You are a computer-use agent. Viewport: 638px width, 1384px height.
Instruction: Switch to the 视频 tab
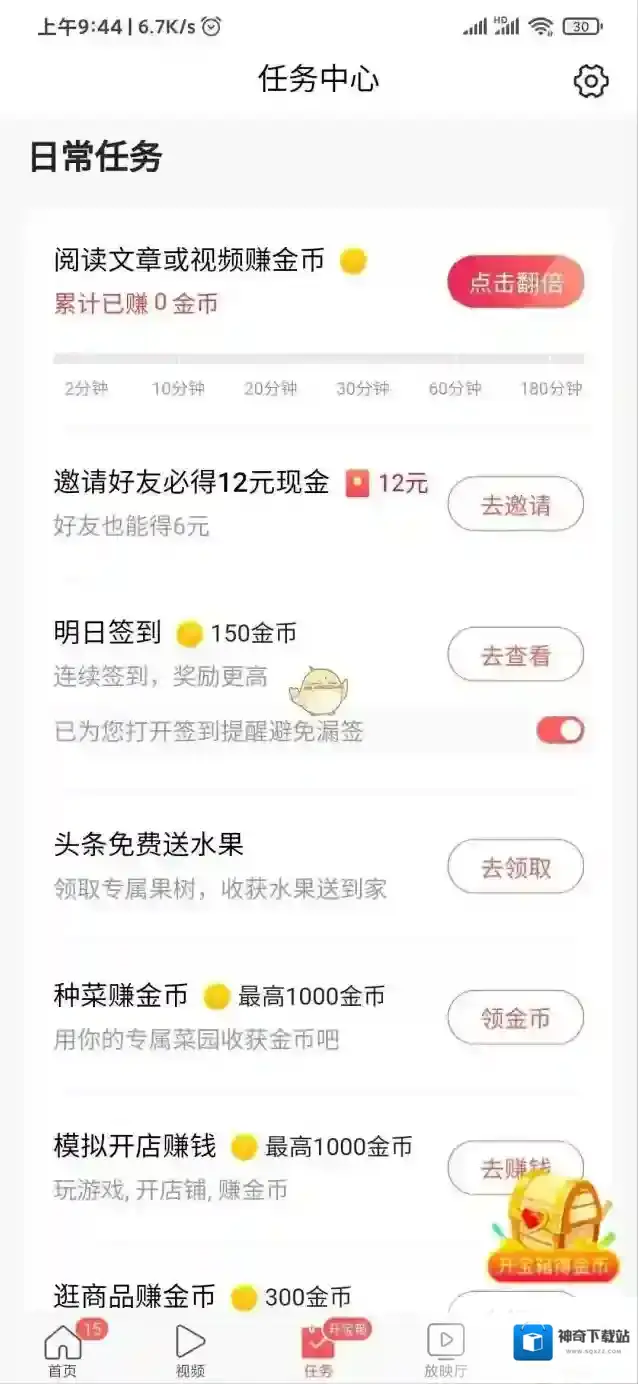[x=190, y=1350]
